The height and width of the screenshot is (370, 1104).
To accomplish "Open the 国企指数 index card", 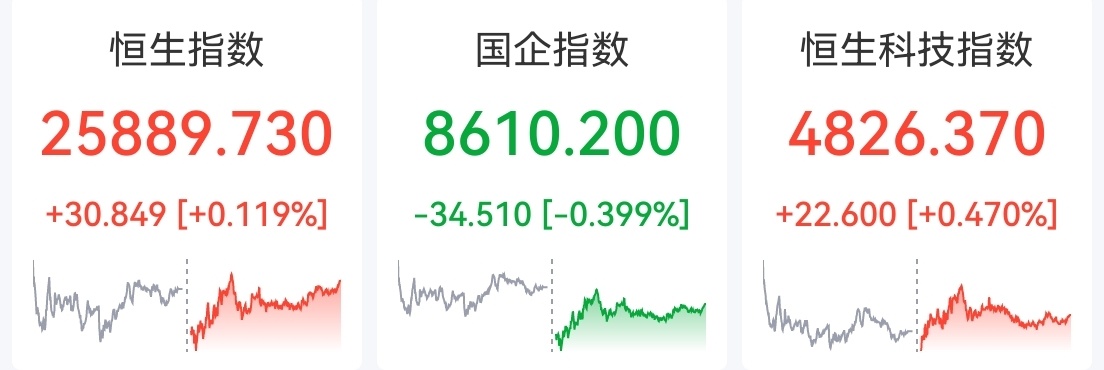I will pos(552,184).
